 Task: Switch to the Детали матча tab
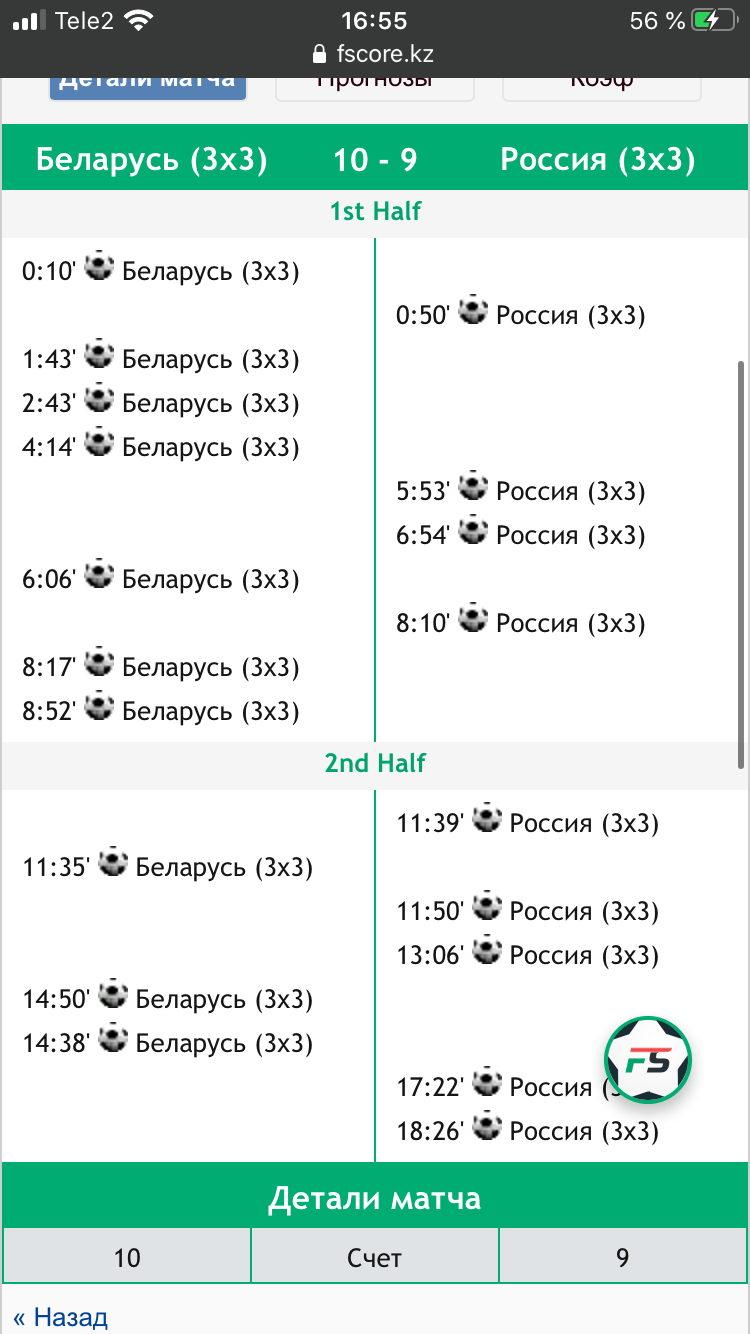coord(148,84)
